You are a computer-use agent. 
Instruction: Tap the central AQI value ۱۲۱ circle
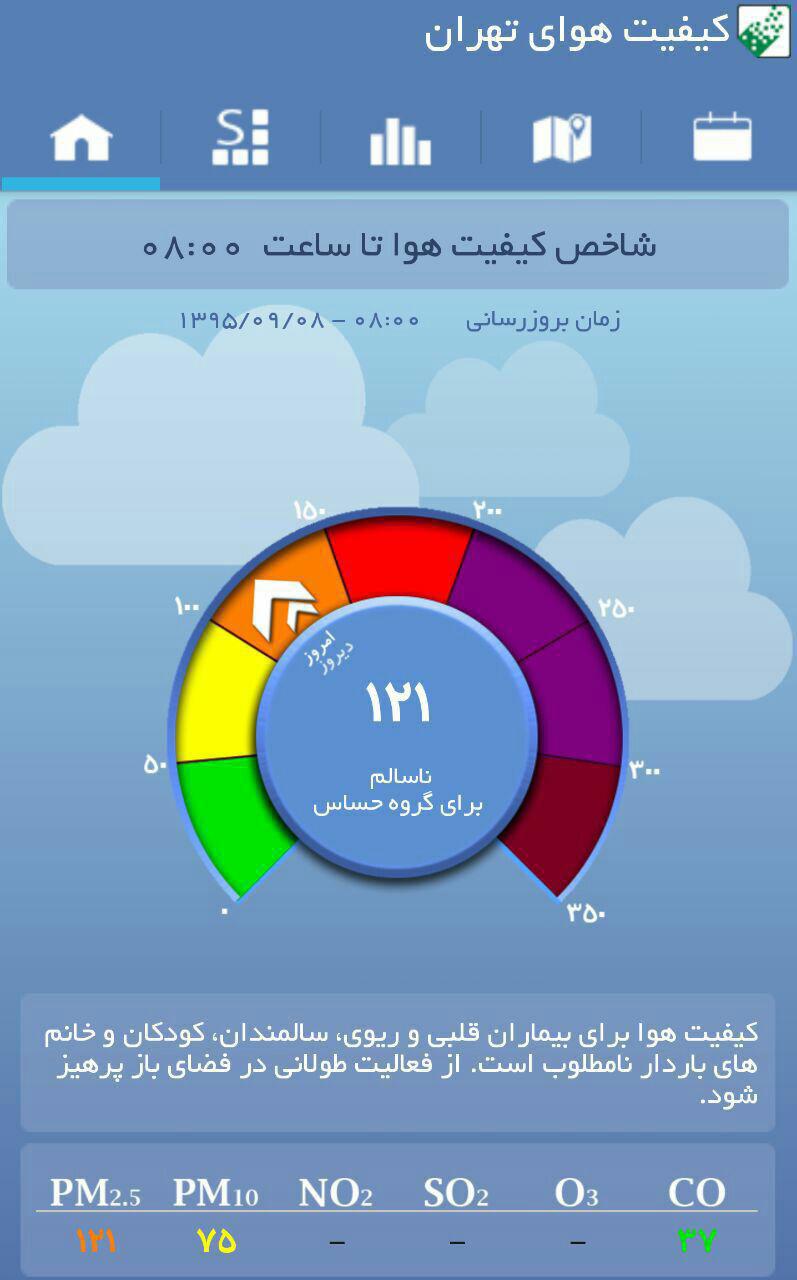[x=398, y=730]
